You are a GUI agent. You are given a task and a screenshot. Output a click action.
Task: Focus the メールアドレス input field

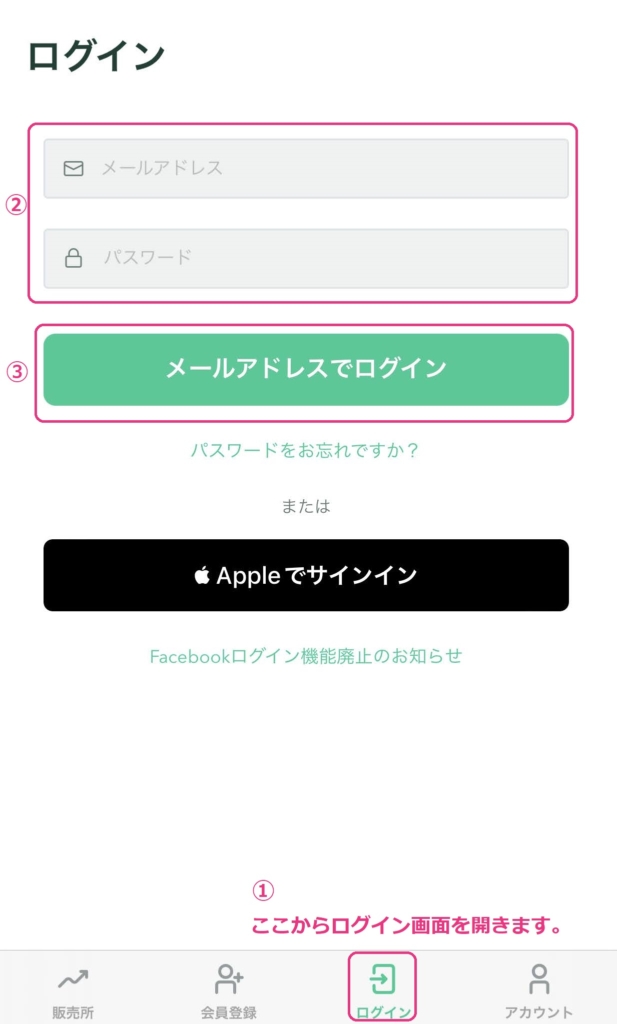[306, 168]
